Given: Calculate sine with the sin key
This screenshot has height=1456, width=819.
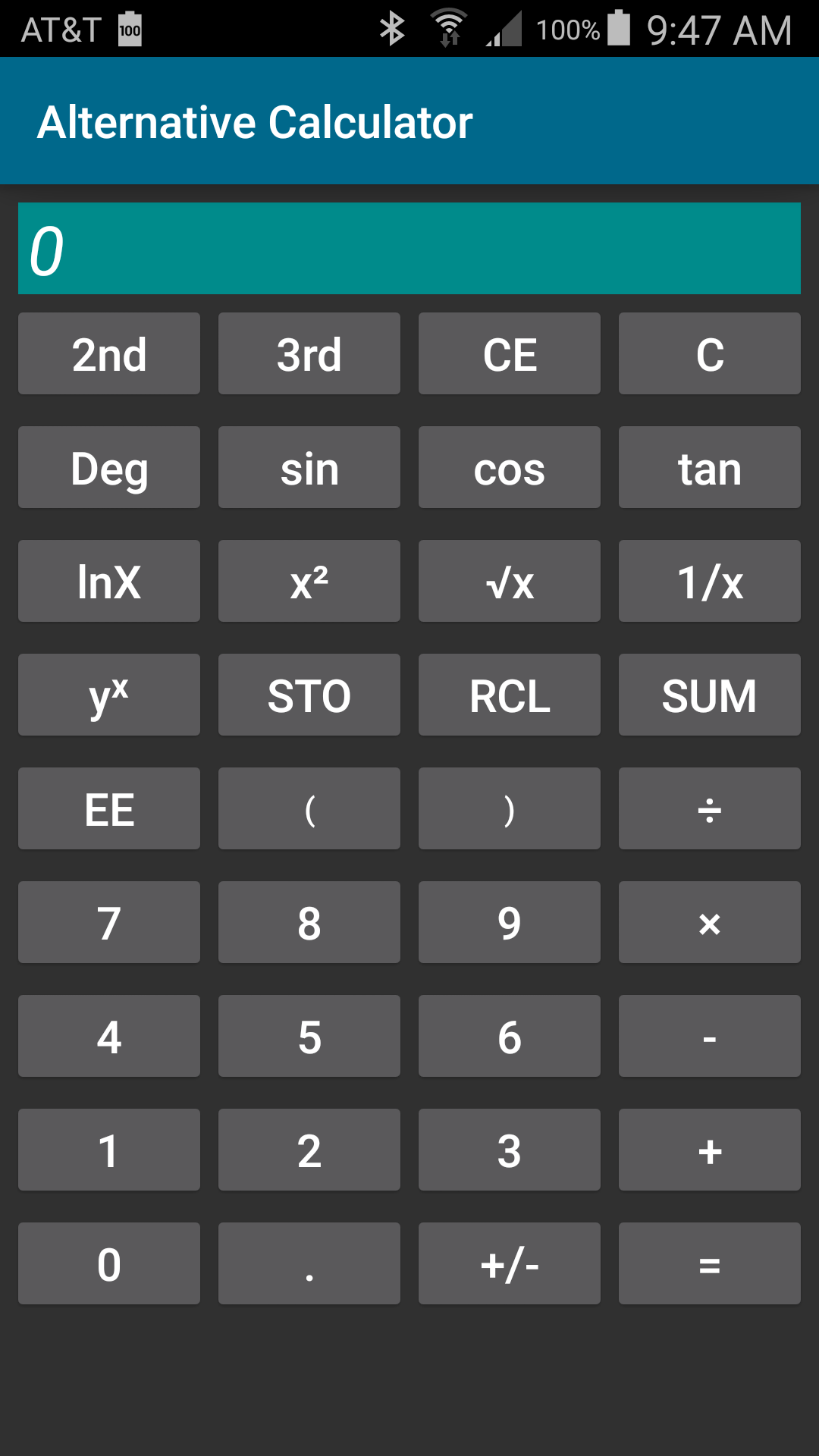Looking at the screenshot, I should (309, 467).
